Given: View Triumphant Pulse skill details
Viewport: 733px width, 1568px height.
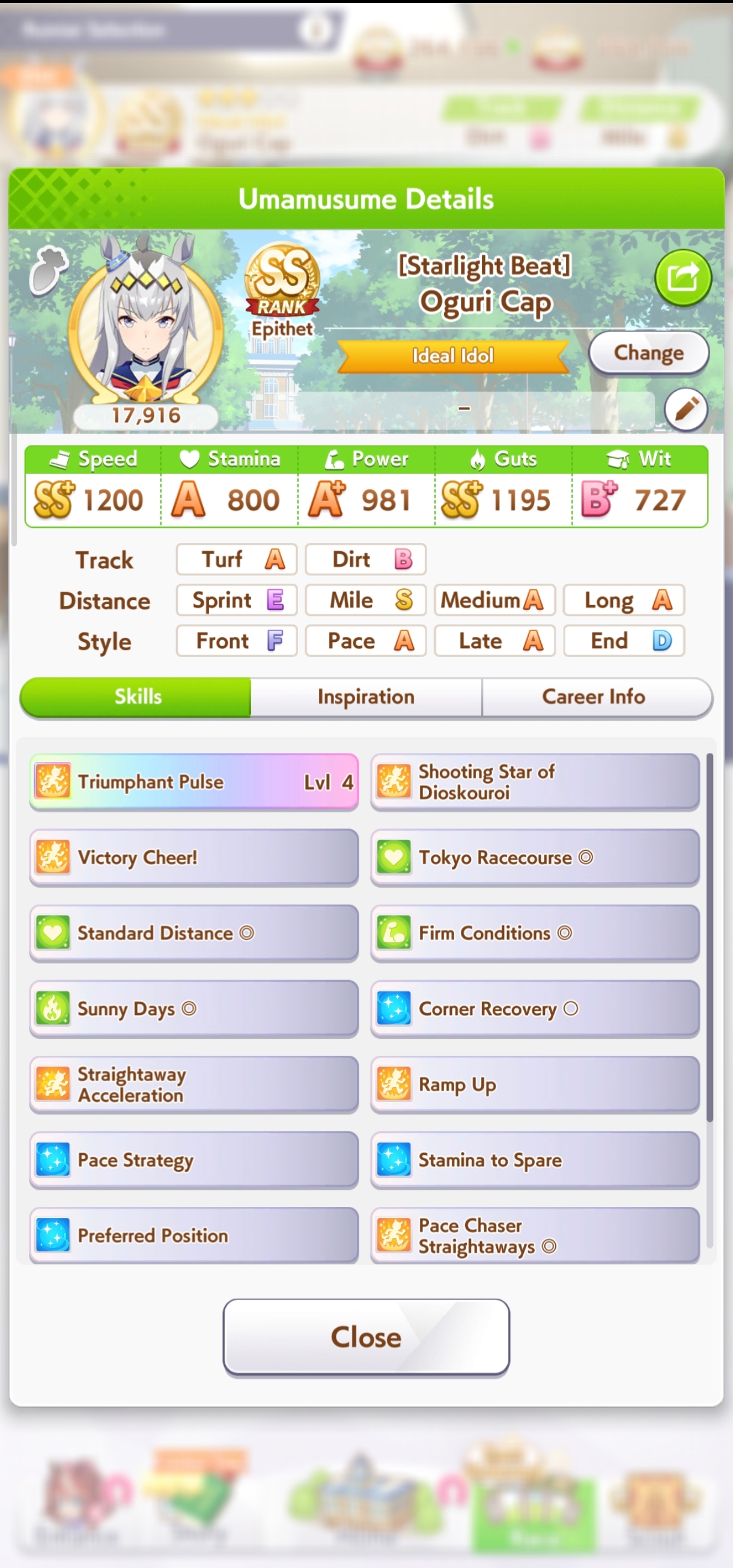Looking at the screenshot, I should (193, 781).
